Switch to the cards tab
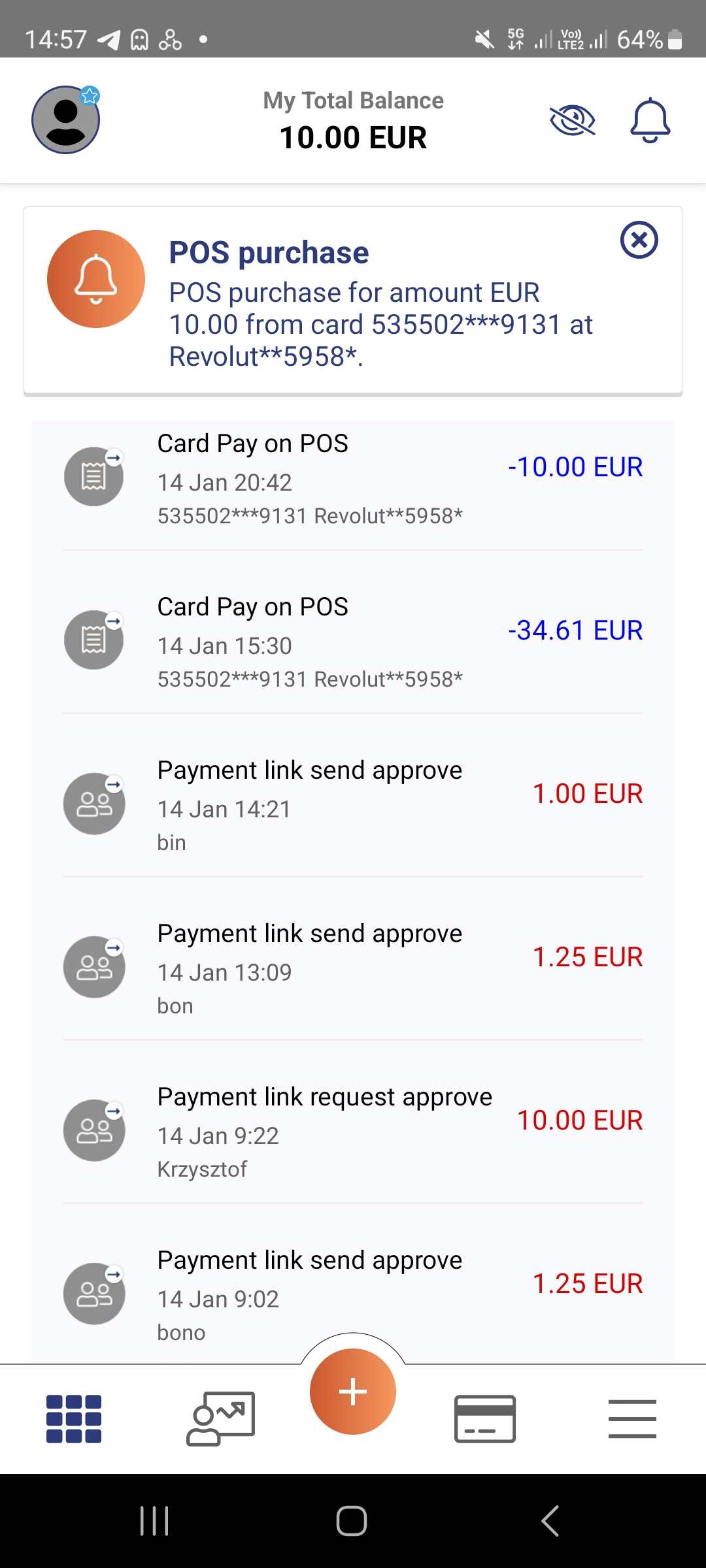This screenshot has width=706, height=1568. coord(484,1418)
